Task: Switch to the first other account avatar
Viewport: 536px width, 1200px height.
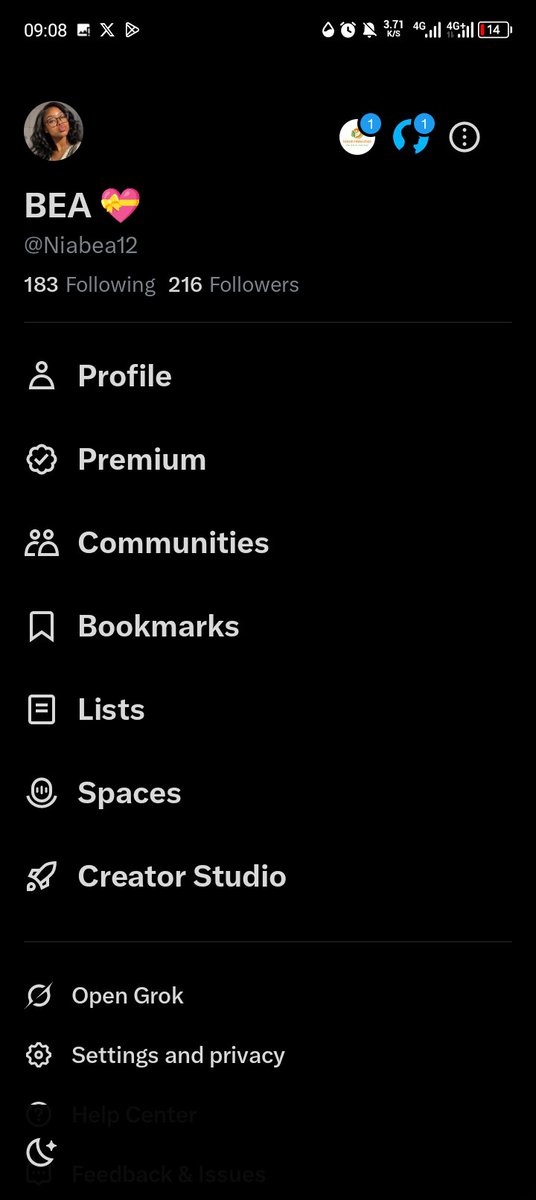Action: tap(357, 136)
